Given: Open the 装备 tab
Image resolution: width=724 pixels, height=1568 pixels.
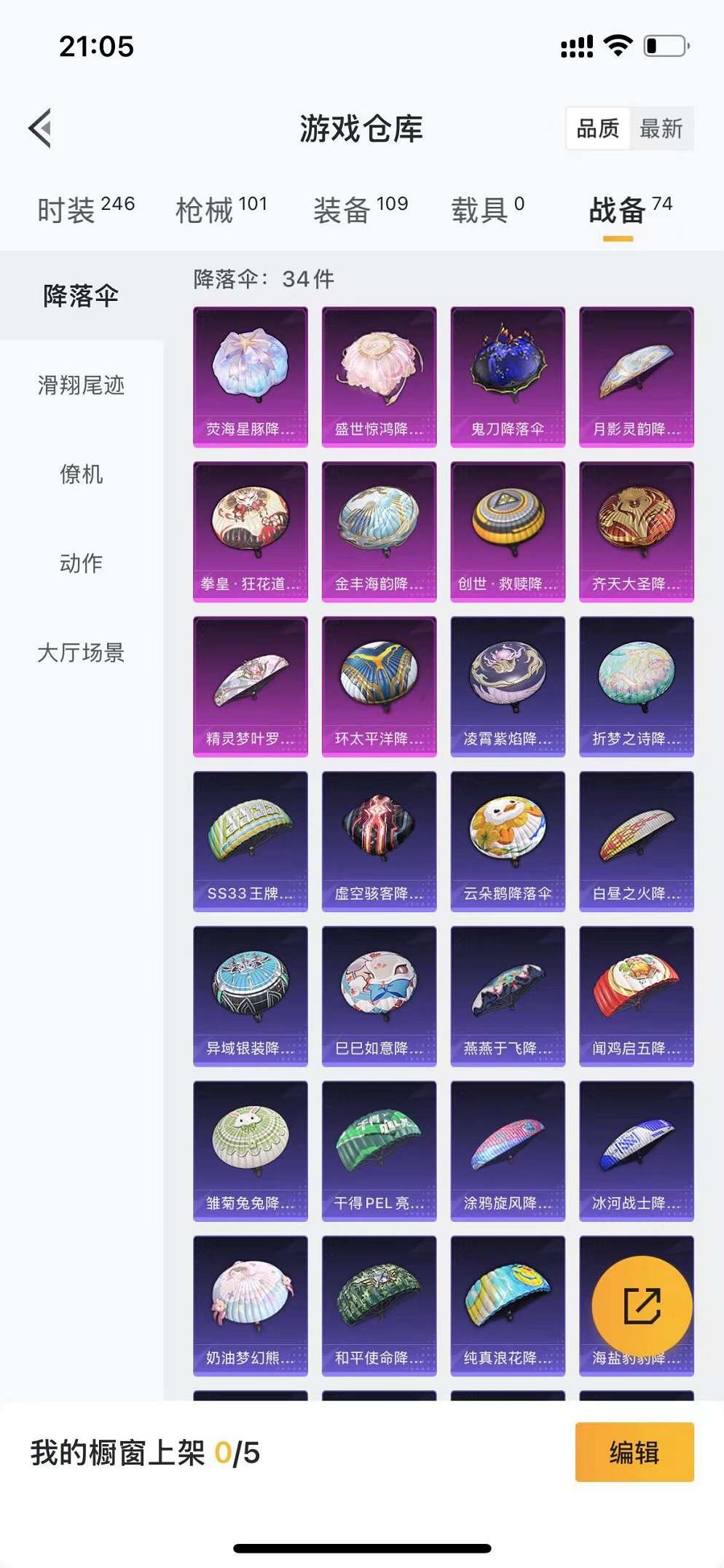Looking at the screenshot, I should [x=360, y=210].
